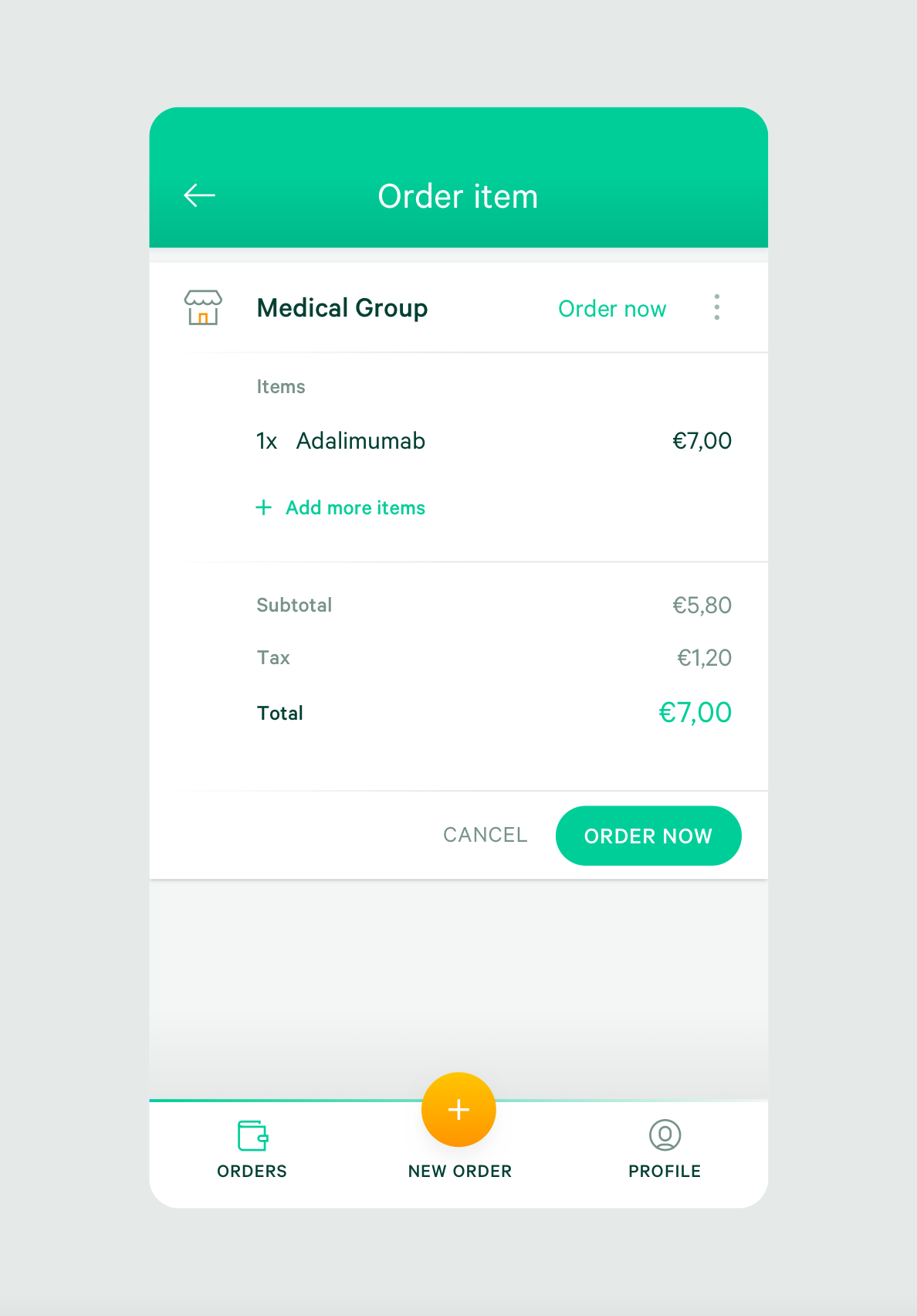Confirm with the green ORDER NOW button
This screenshot has width=917, height=1316.
point(648,836)
